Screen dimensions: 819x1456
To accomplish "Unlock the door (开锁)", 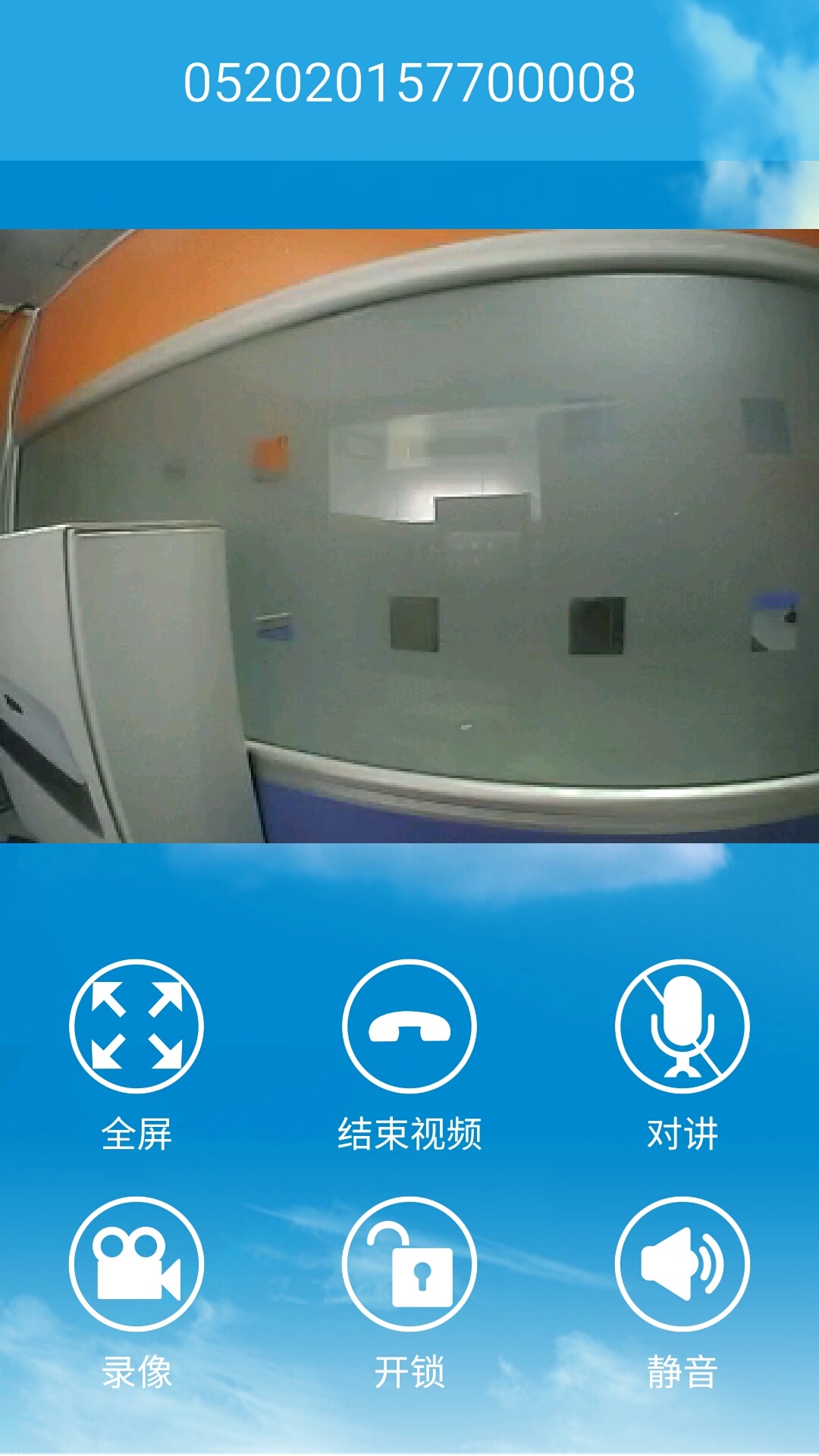I will click(409, 1263).
